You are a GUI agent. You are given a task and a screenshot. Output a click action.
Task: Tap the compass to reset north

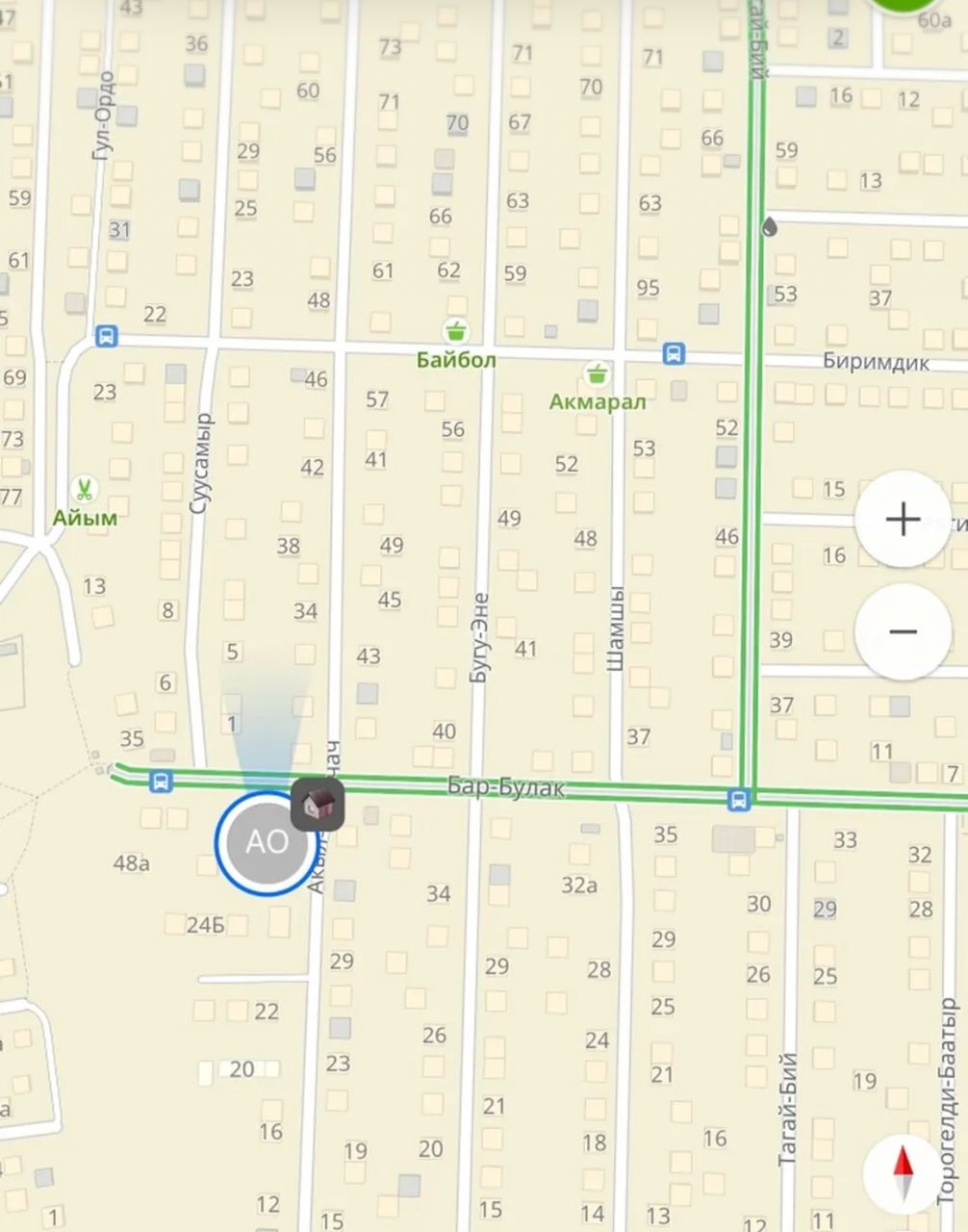coord(903,1173)
